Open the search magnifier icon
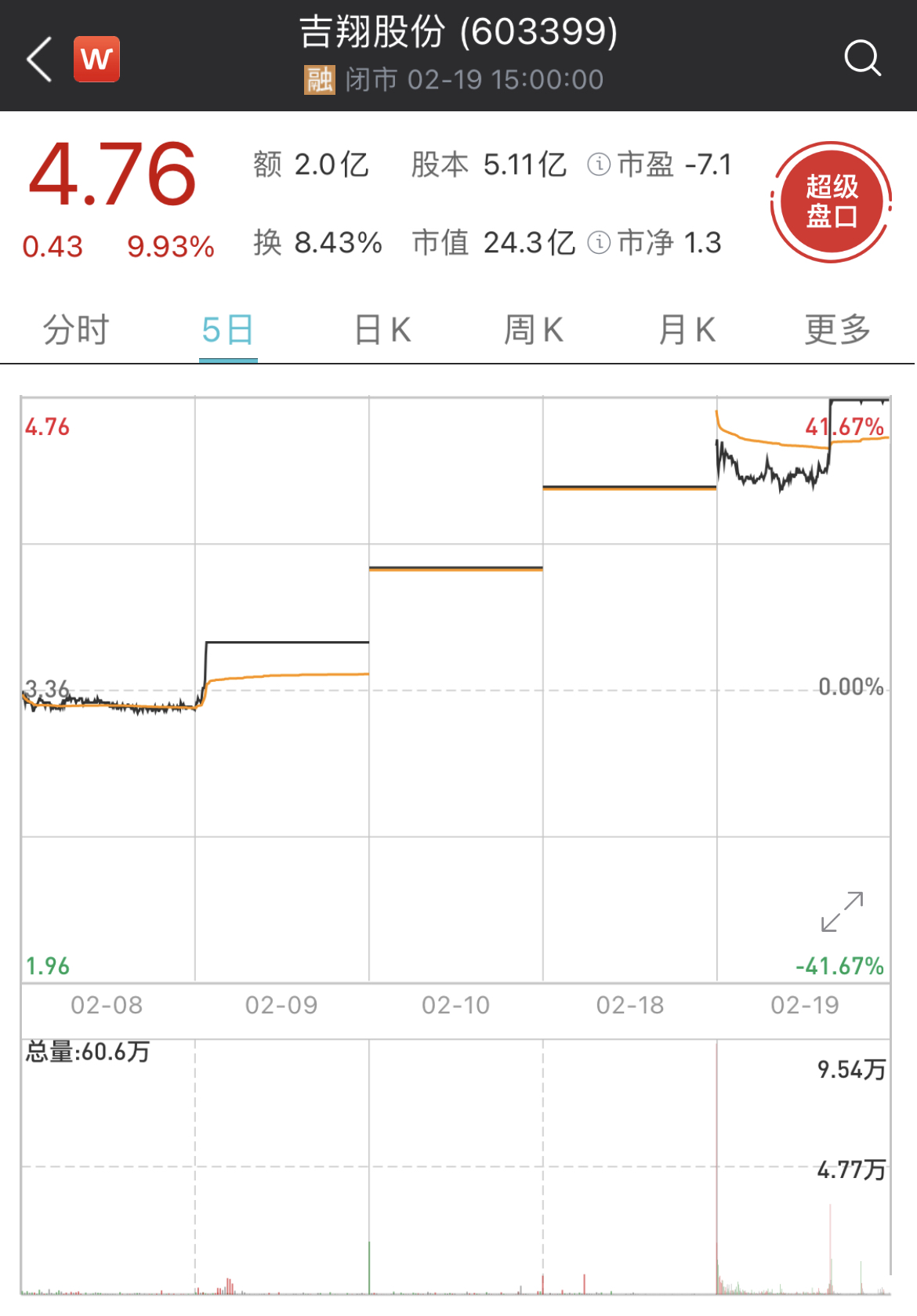The width and height of the screenshot is (917, 1316). pos(862,58)
